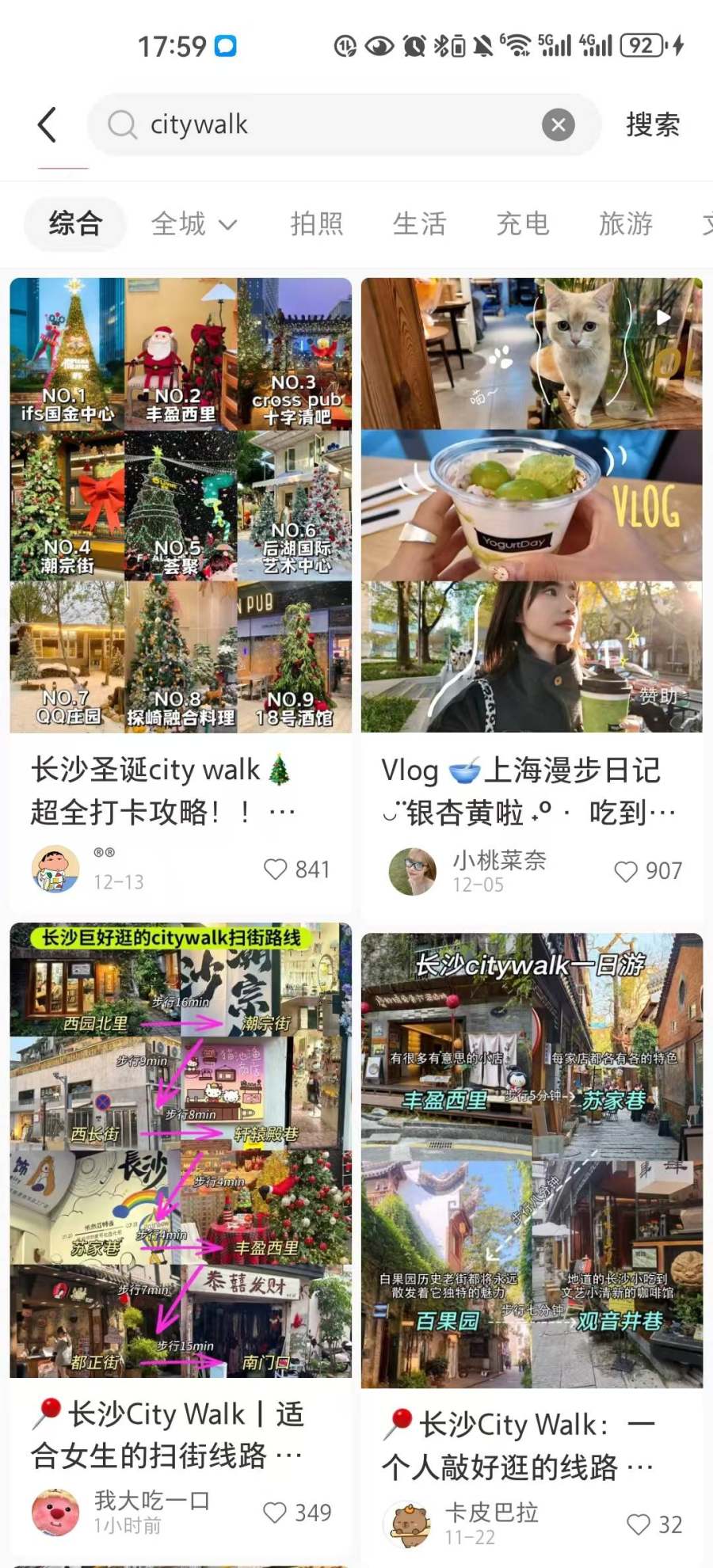The image size is (713, 1568).
Task: Like the post by 卡皮巴拉
Action: tap(638, 1524)
